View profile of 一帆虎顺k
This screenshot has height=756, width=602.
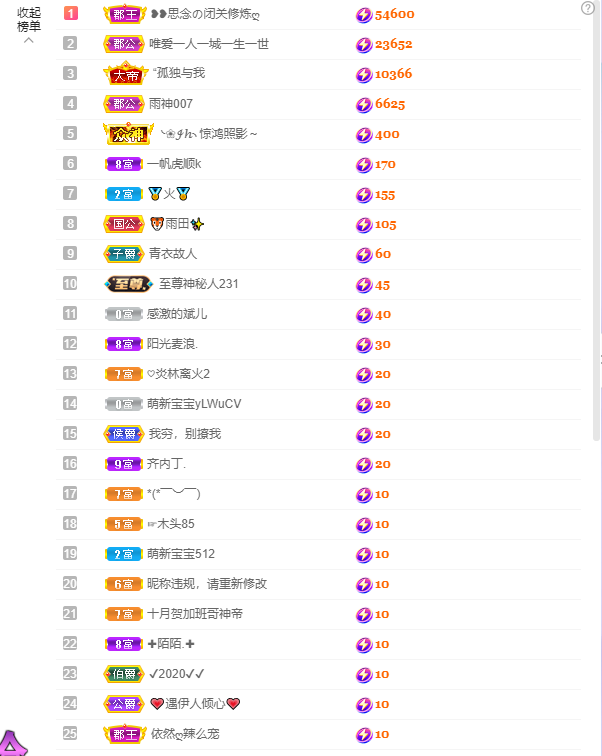[x=175, y=164]
